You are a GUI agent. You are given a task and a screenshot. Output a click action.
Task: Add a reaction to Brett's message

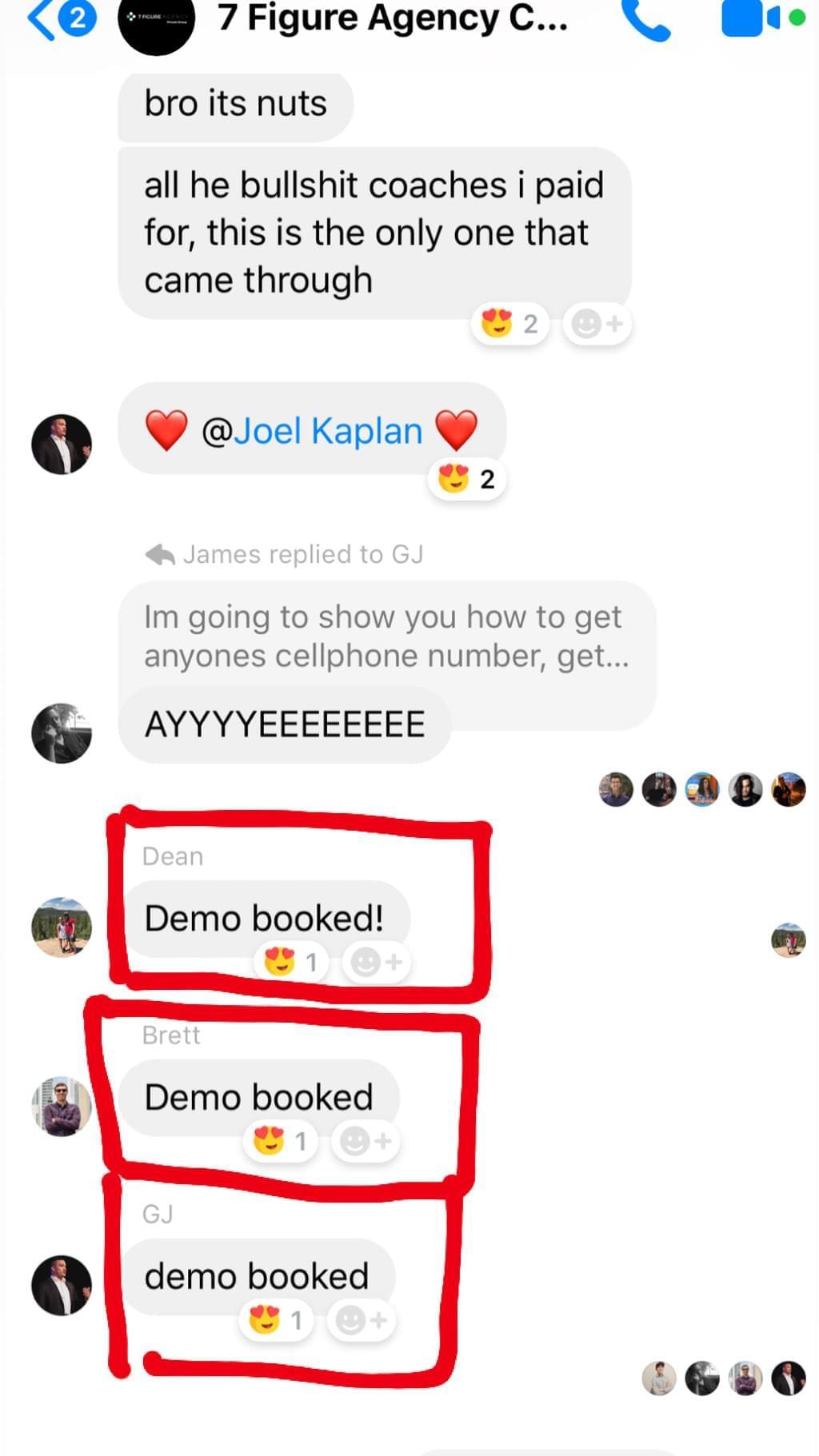366,1141
